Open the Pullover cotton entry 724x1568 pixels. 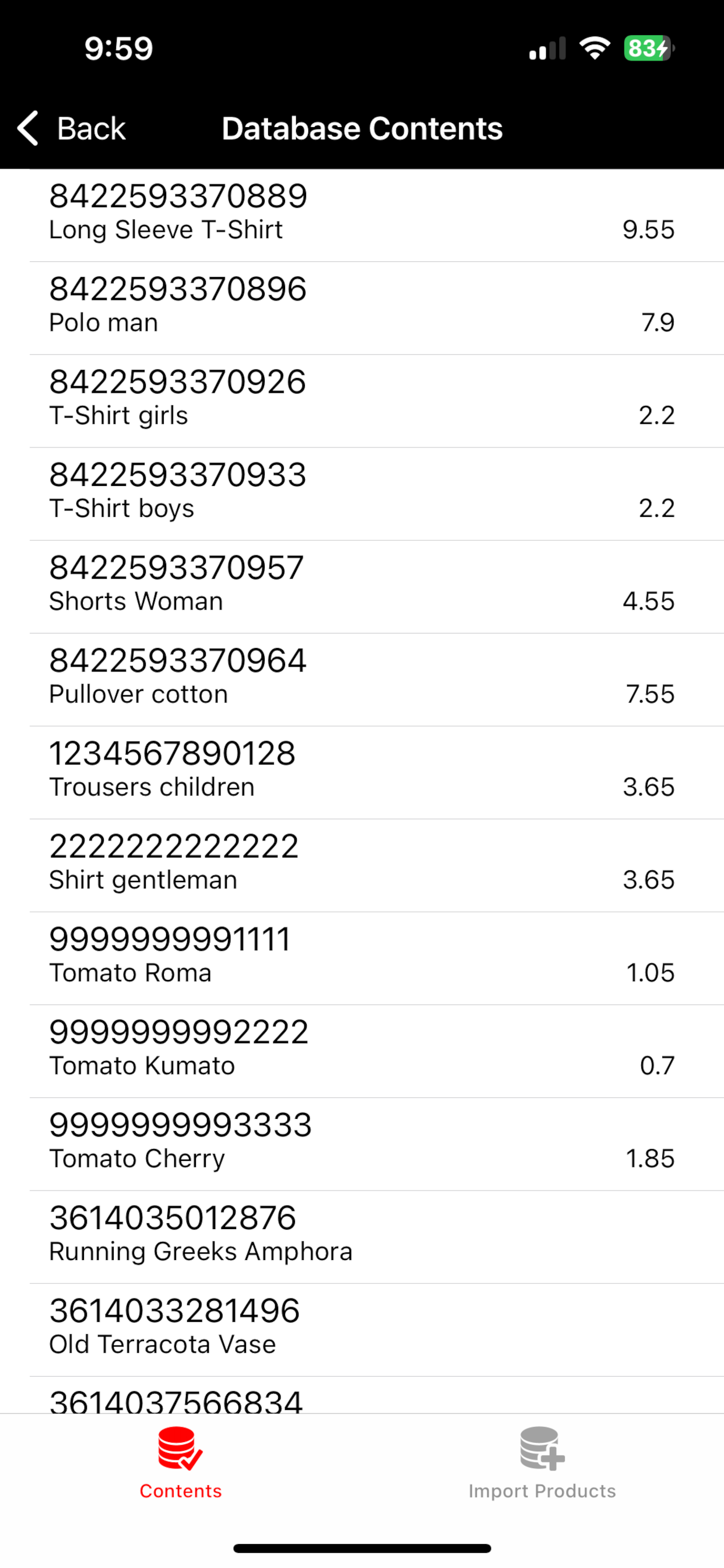coord(362,680)
